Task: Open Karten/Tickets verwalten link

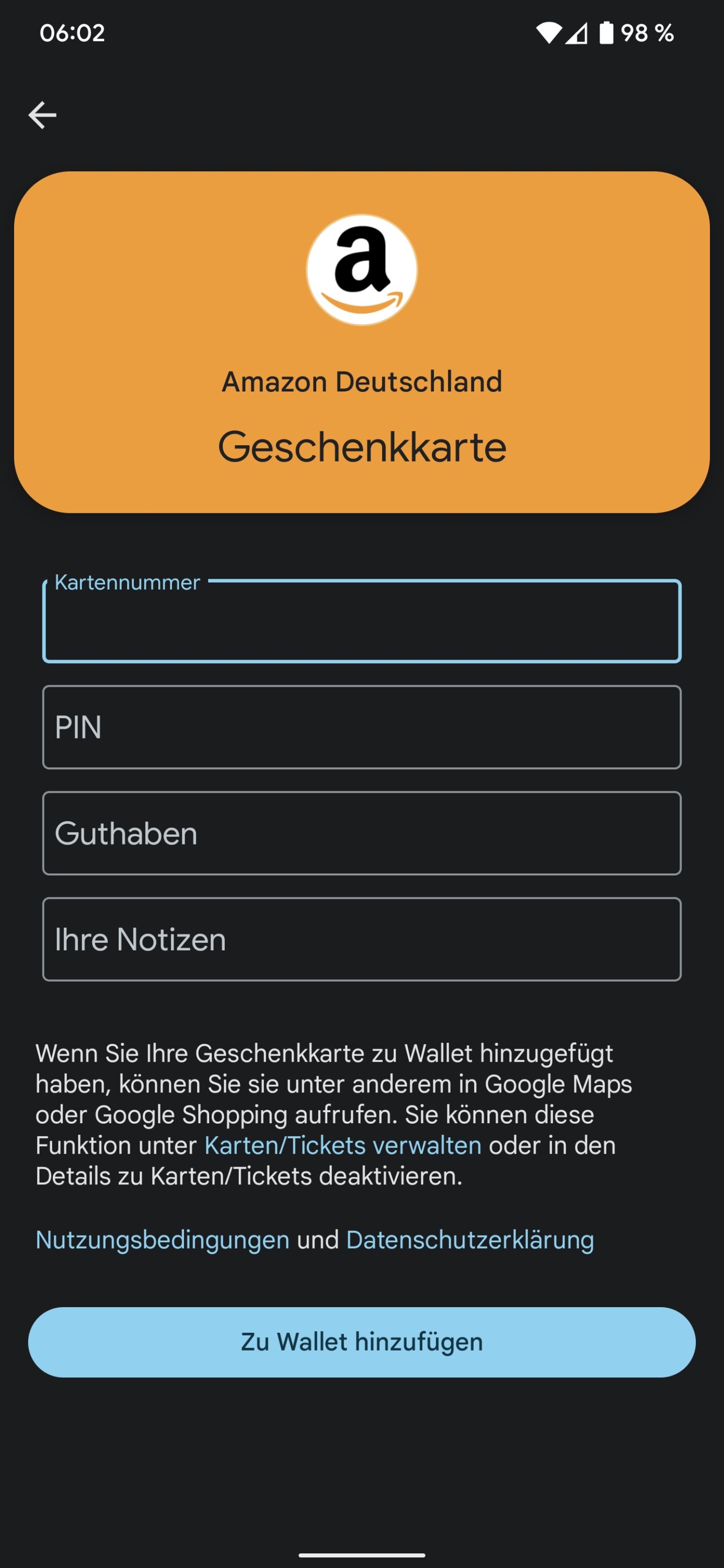Action: 343,1146
